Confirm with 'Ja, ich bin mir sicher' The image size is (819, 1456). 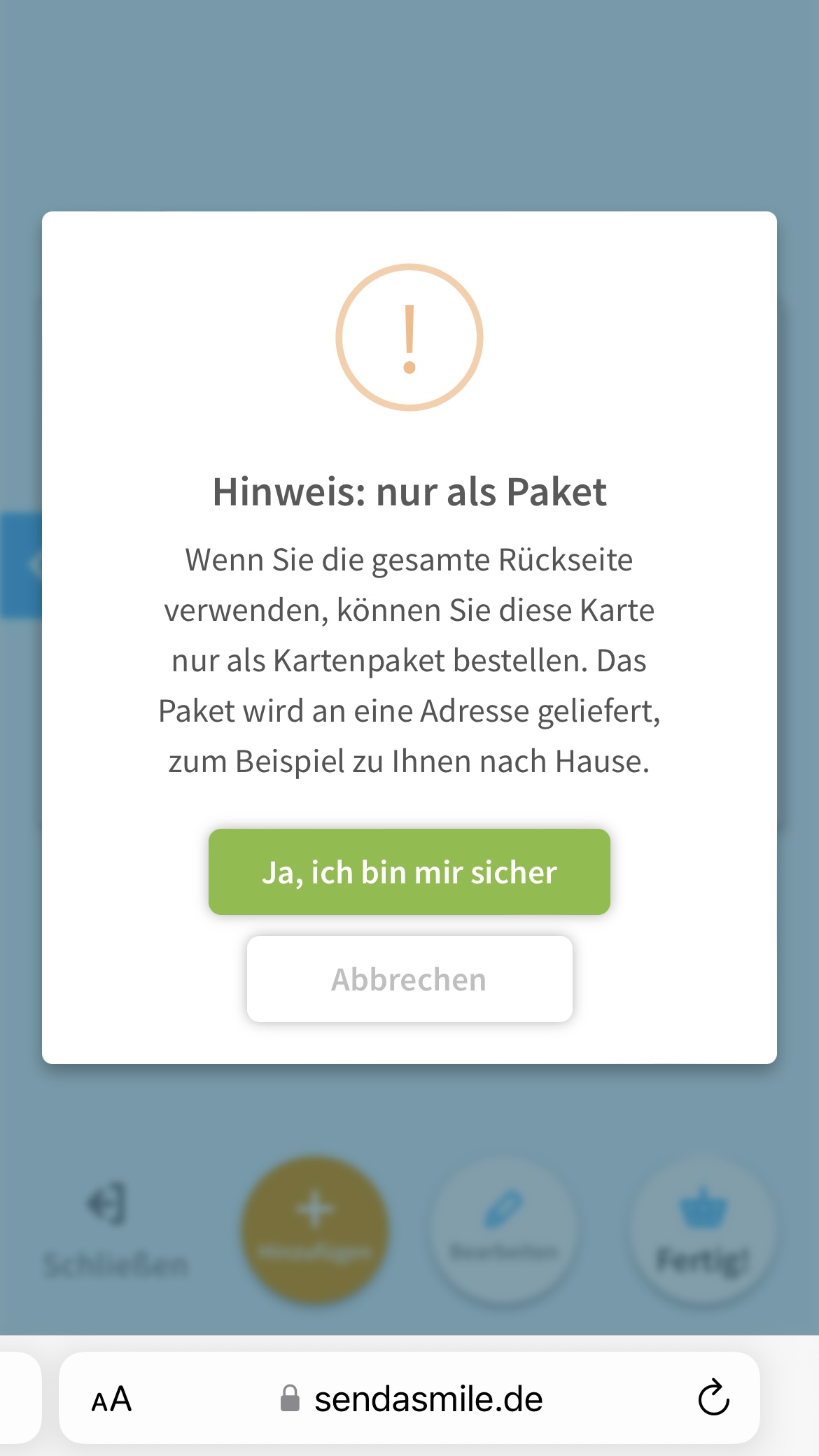(x=409, y=871)
